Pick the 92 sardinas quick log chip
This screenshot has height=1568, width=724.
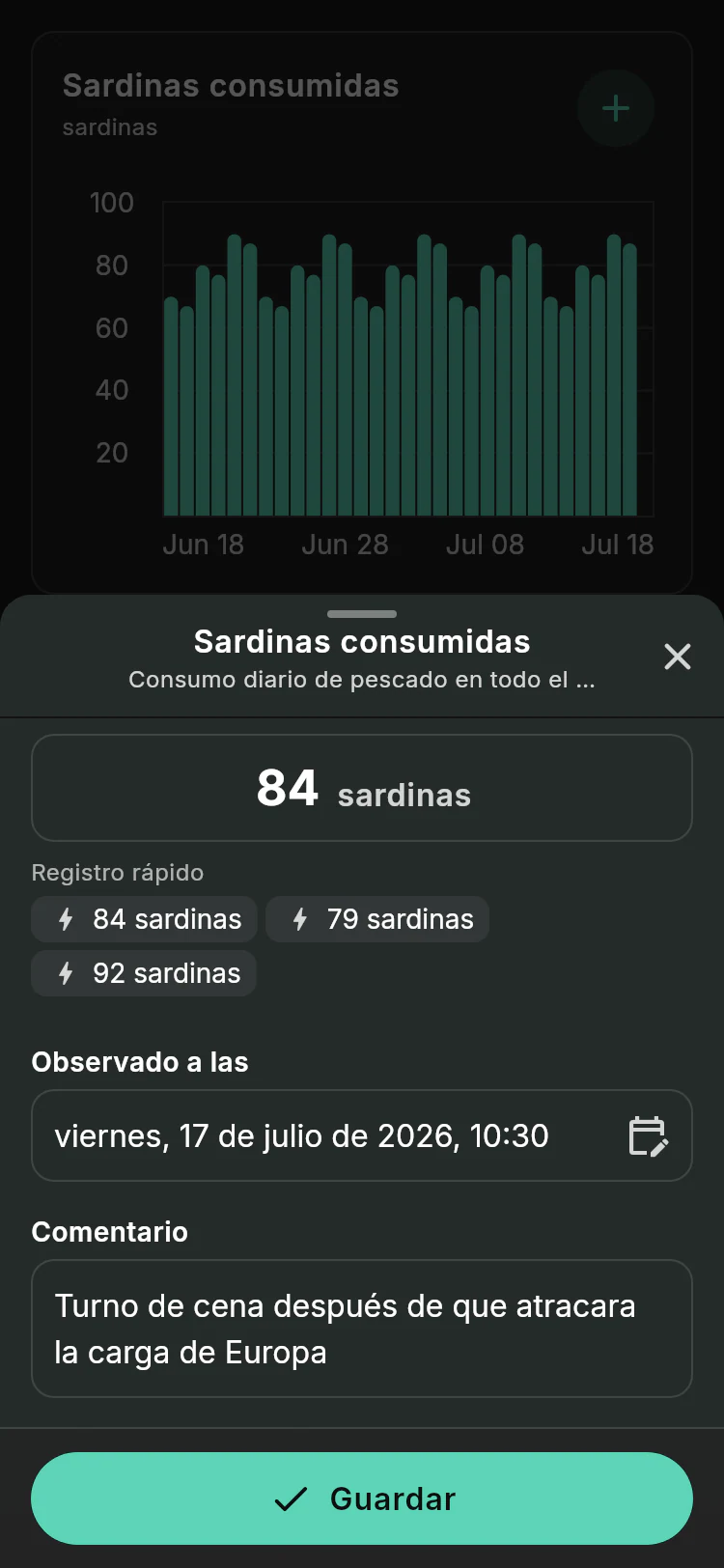point(144,973)
